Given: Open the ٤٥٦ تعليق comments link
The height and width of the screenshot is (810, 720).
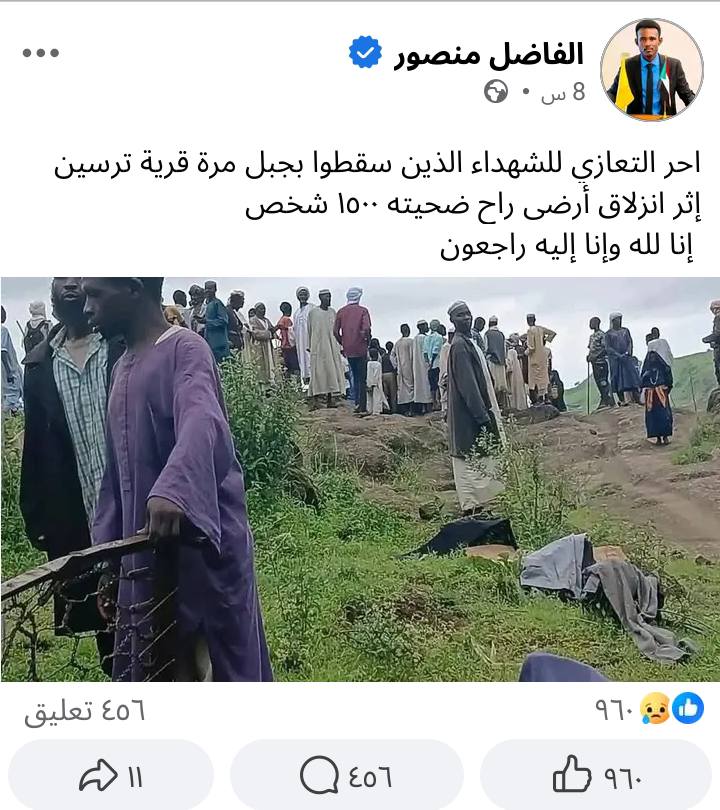Looking at the screenshot, I should pos(86,710).
